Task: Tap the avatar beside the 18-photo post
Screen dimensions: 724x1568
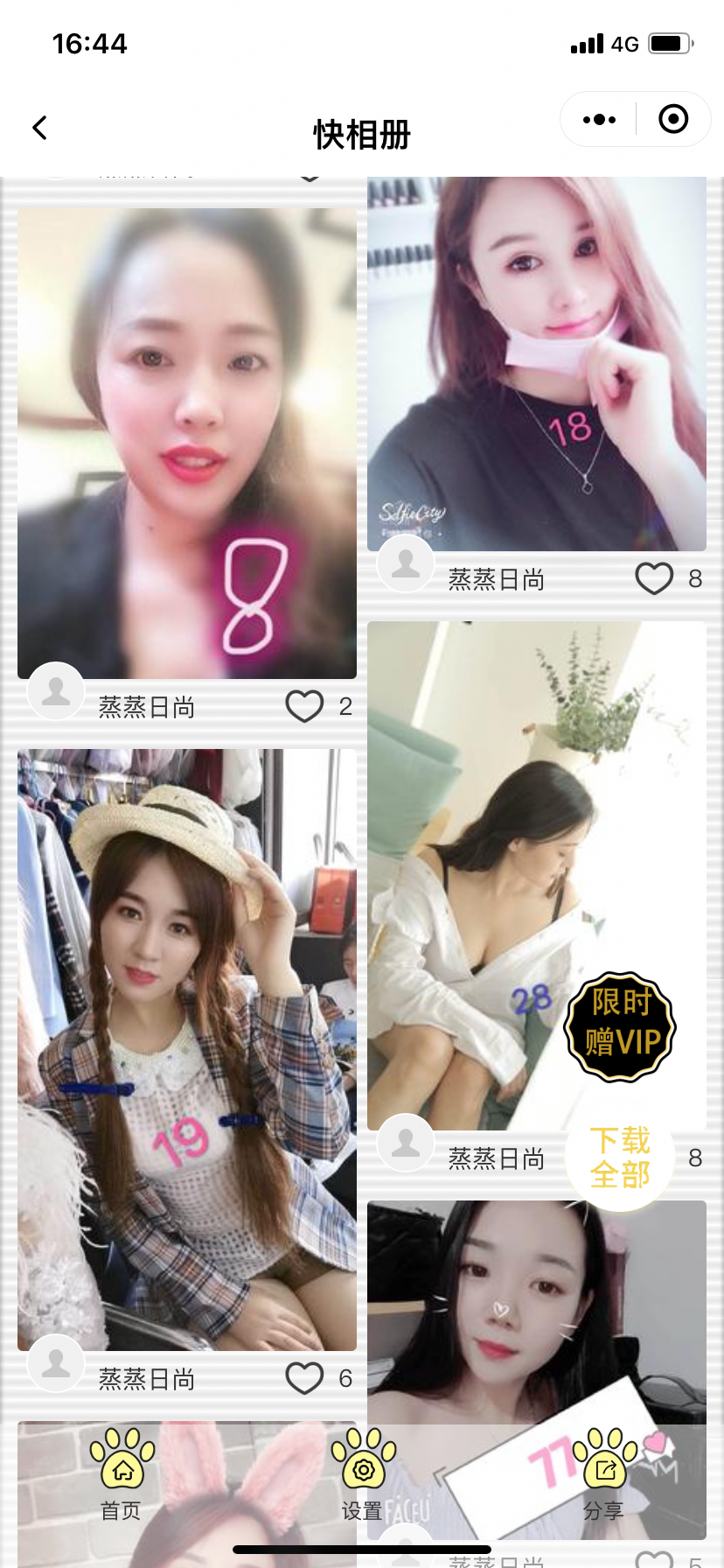Action: click(406, 563)
